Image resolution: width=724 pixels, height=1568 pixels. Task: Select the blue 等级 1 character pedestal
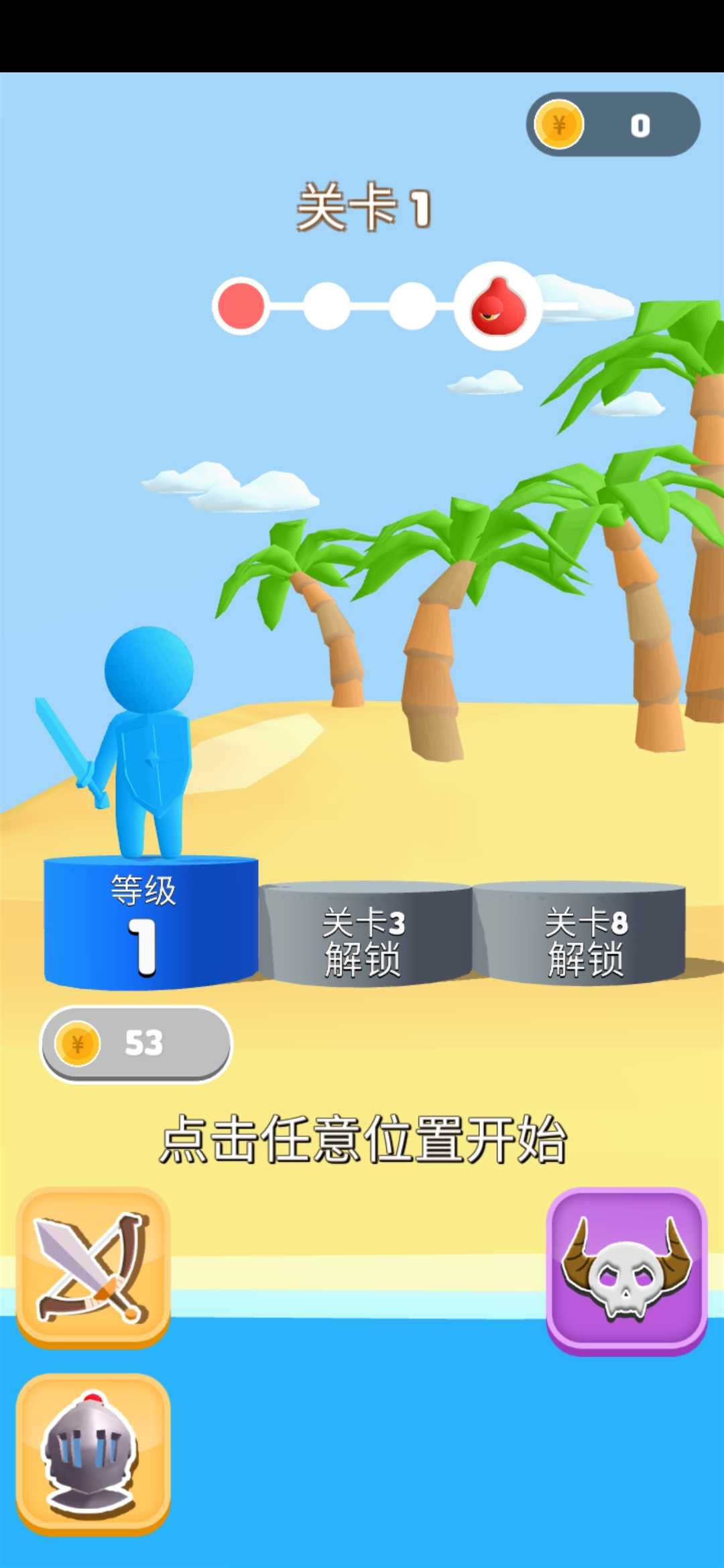click(150, 923)
